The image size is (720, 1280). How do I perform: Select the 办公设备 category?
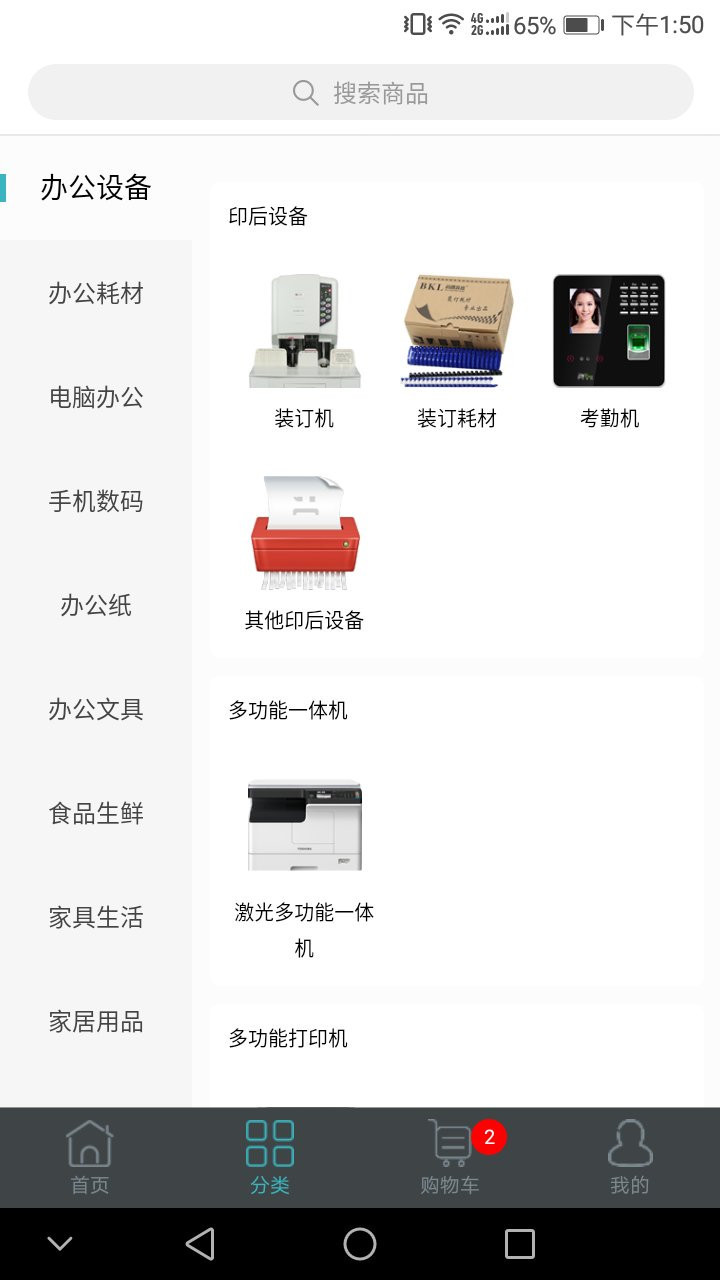pos(96,187)
